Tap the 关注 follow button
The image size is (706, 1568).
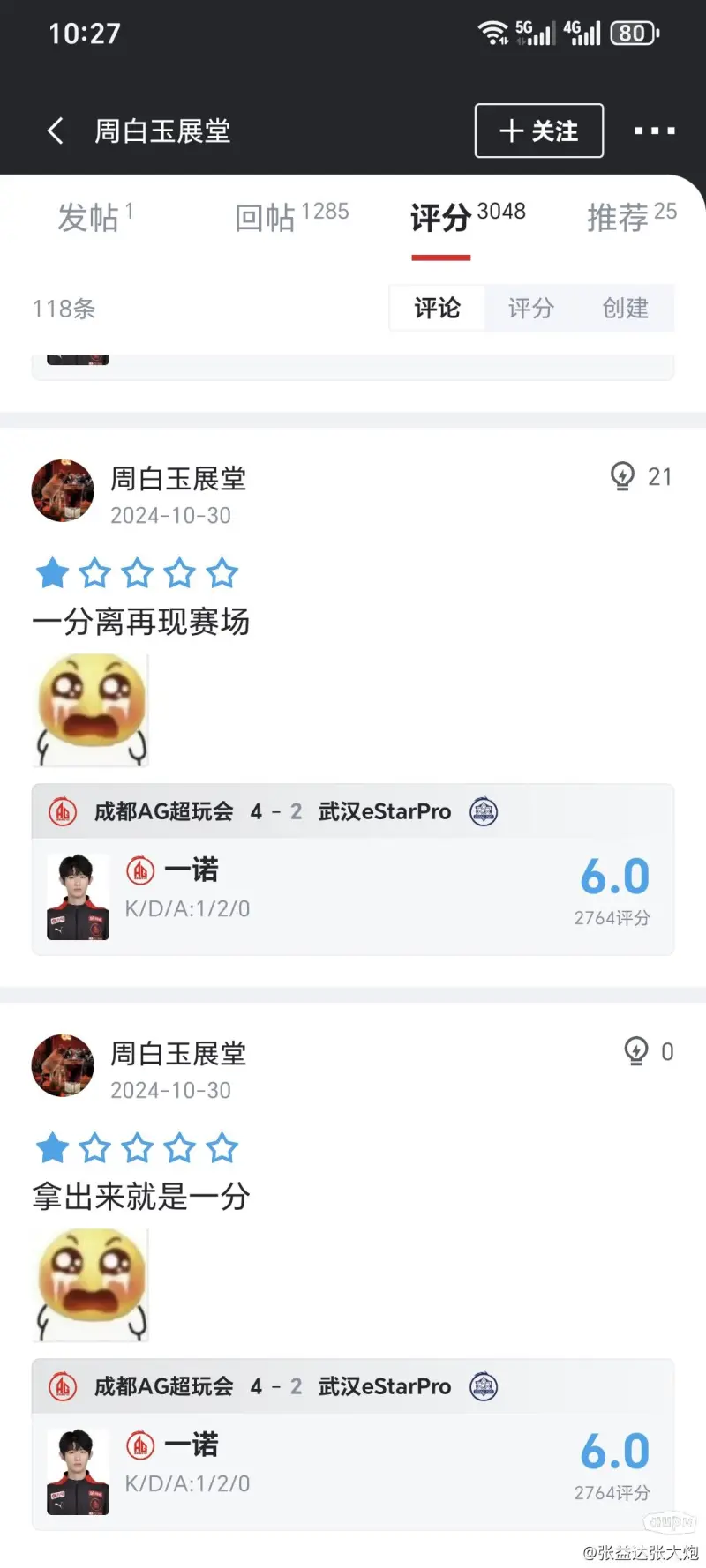[x=538, y=131]
